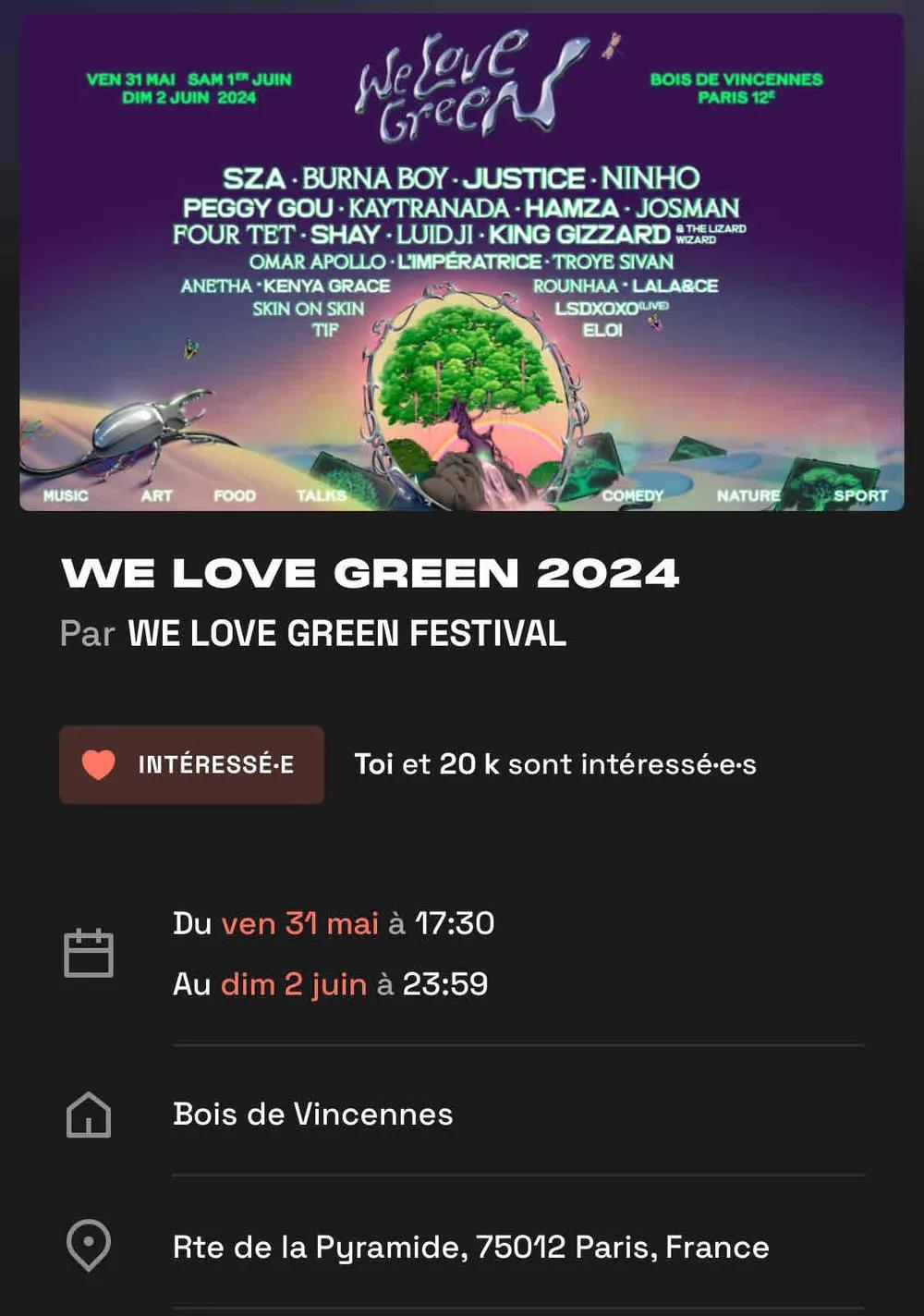The image size is (924, 1316).
Task: Open the WE LOVE GREEN FESTIVAL organizer page
Action: [x=346, y=634]
